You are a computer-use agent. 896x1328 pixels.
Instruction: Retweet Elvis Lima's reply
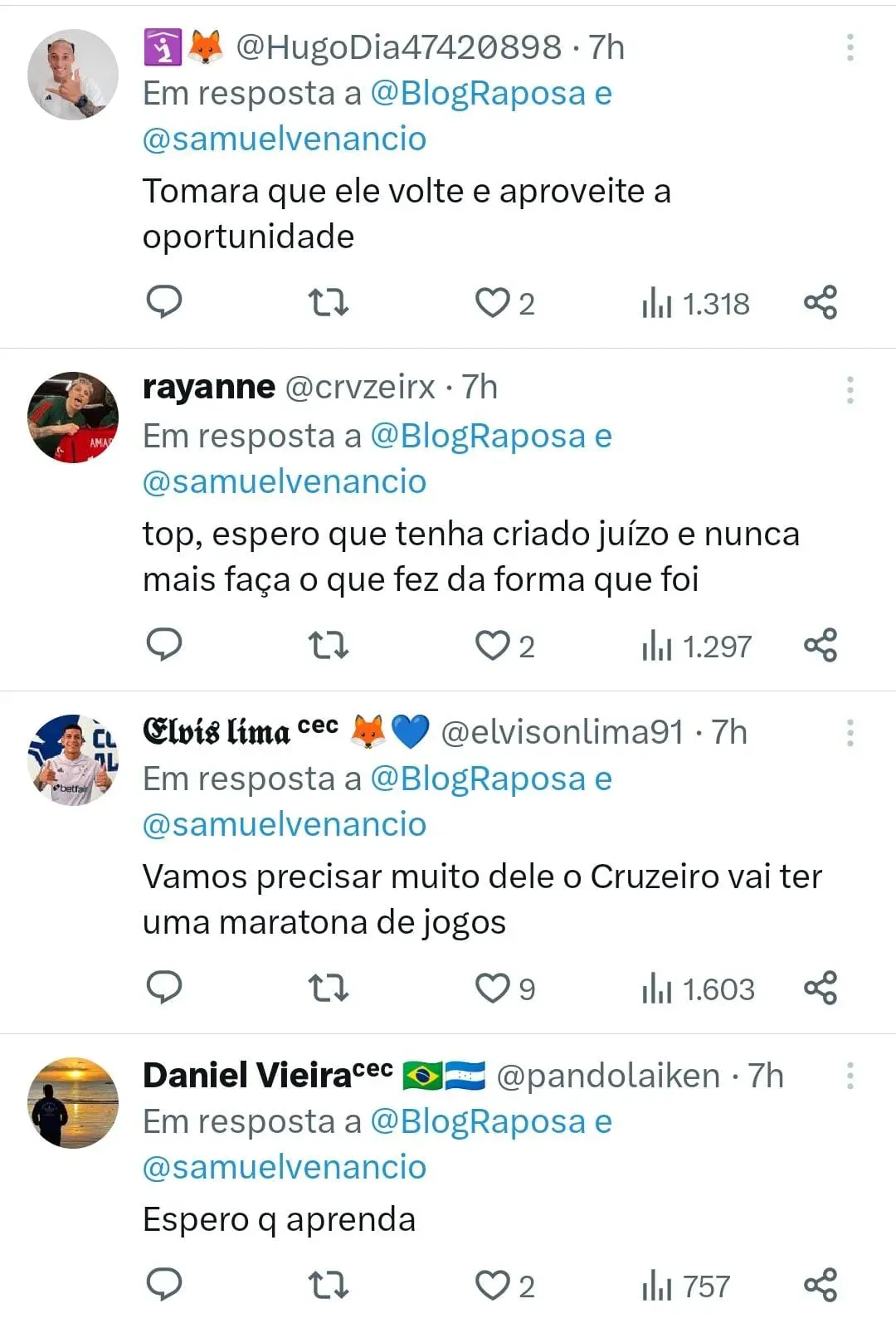click(329, 988)
